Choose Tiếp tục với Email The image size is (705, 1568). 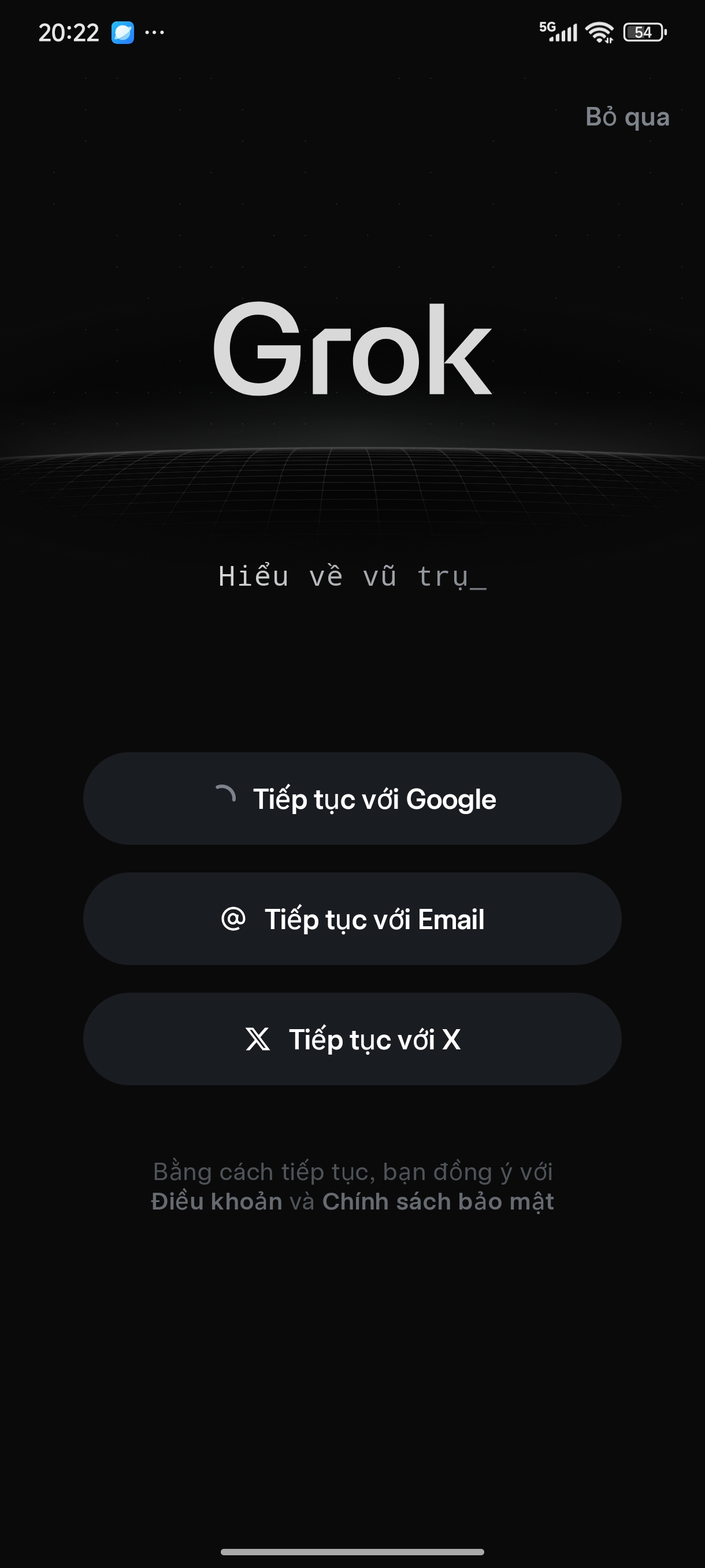(x=352, y=919)
